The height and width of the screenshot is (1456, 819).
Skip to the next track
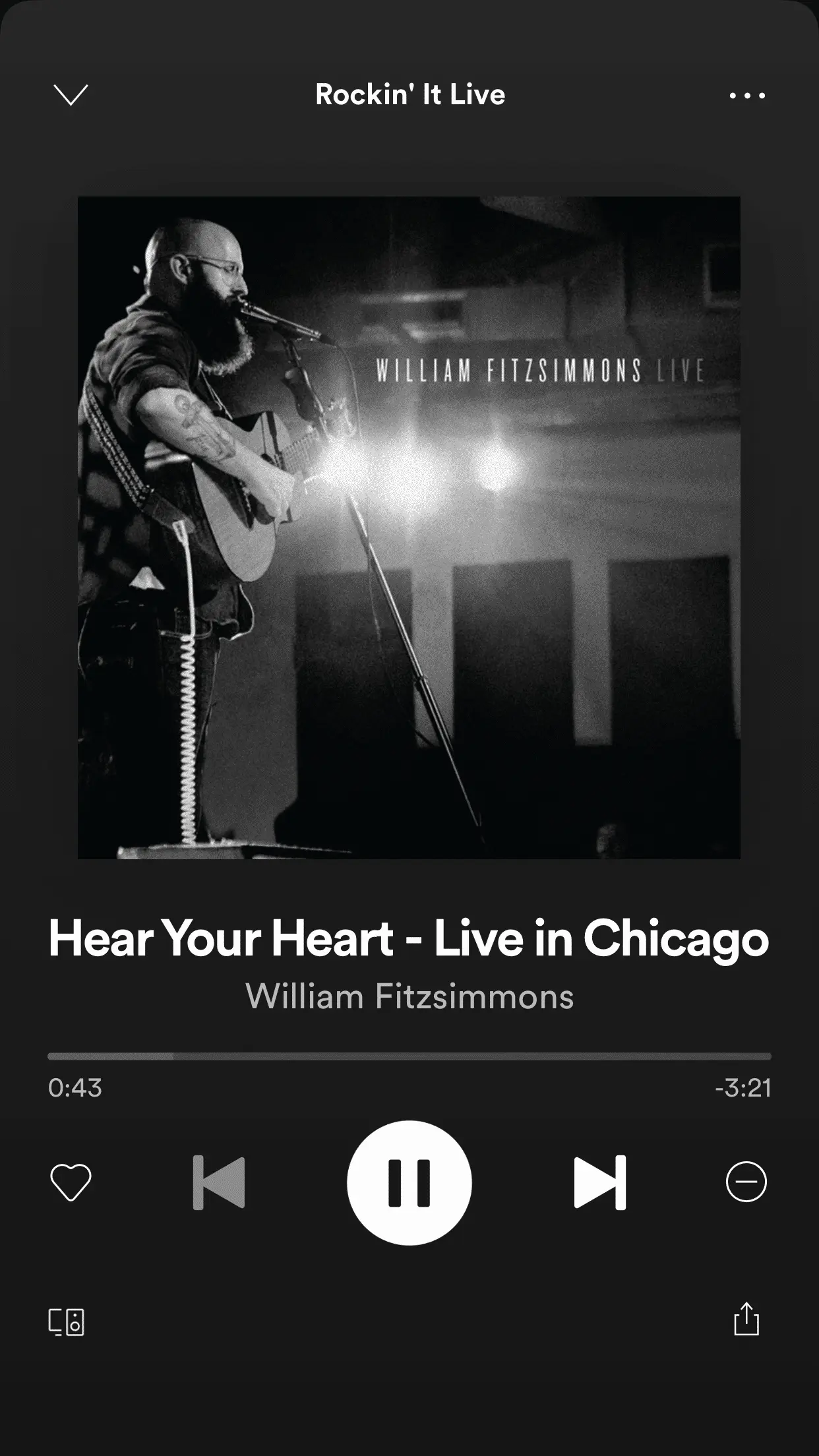[599, 1182]
